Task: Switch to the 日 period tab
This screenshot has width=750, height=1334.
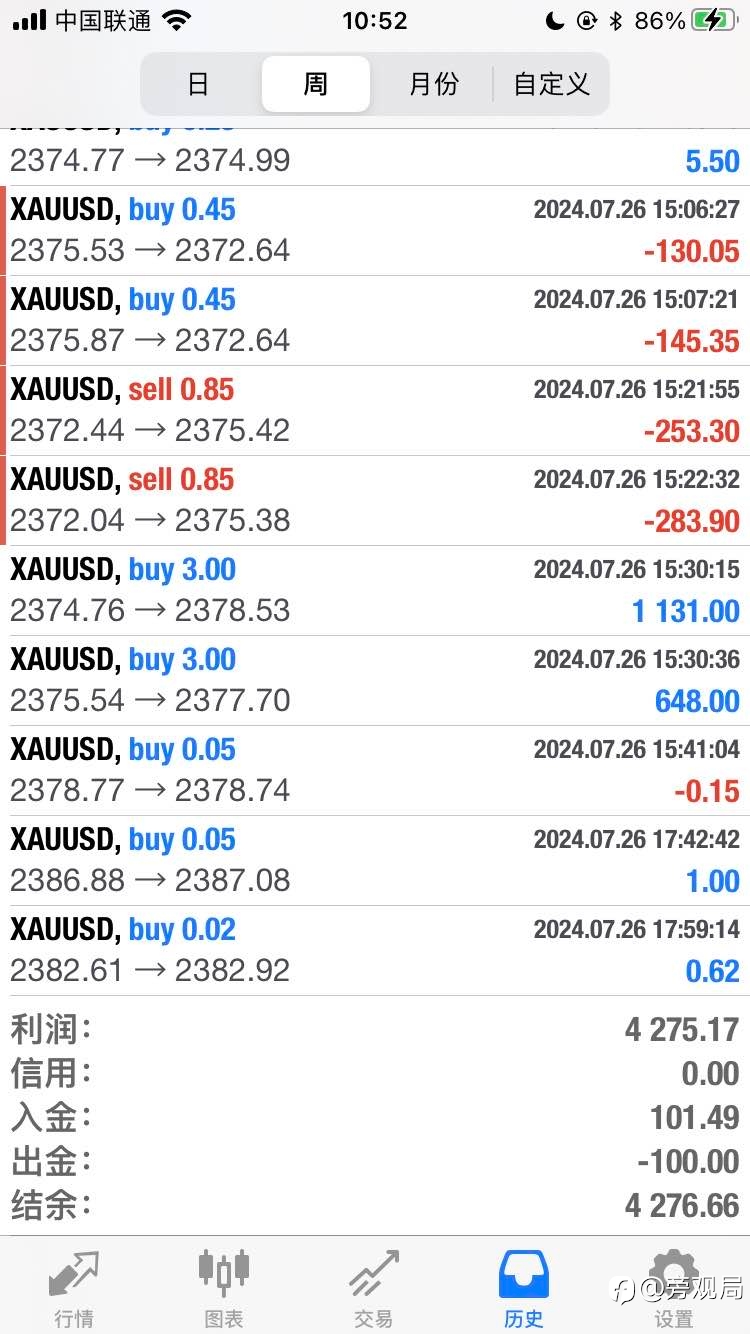Action: pyautogui.click(x=198, y=84)
